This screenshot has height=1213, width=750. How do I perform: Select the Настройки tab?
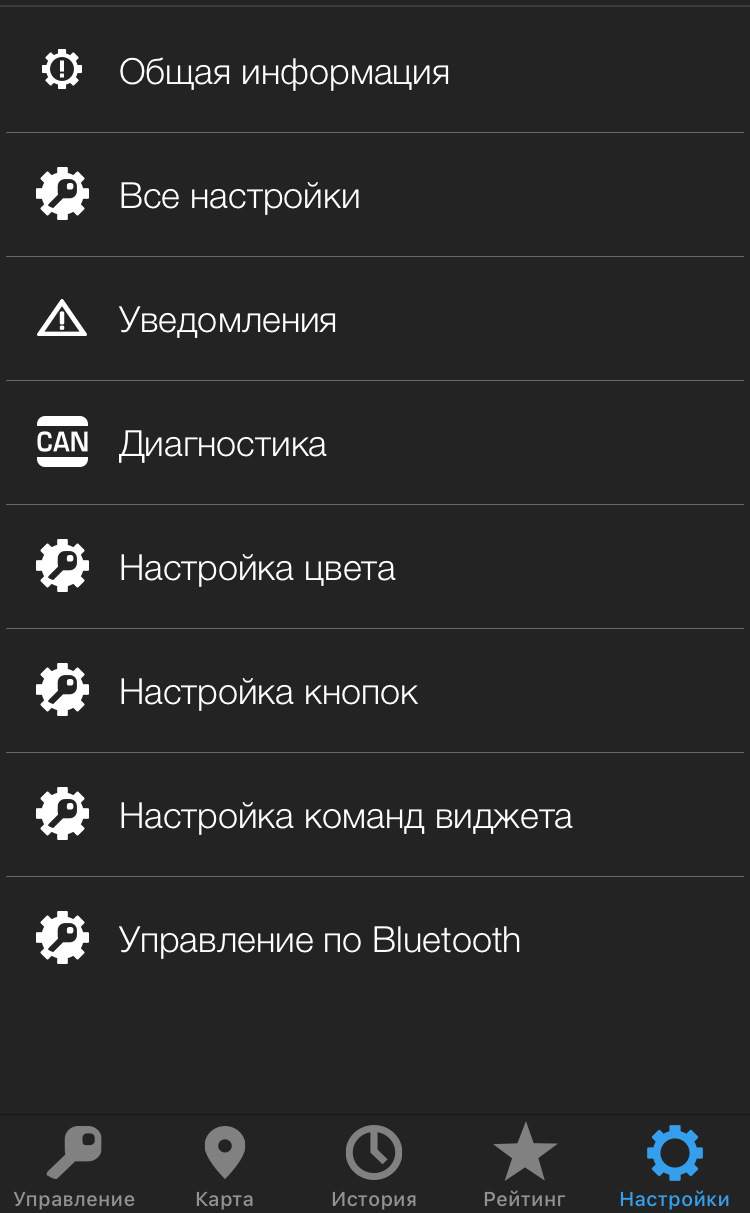(x=675, y=1165)
